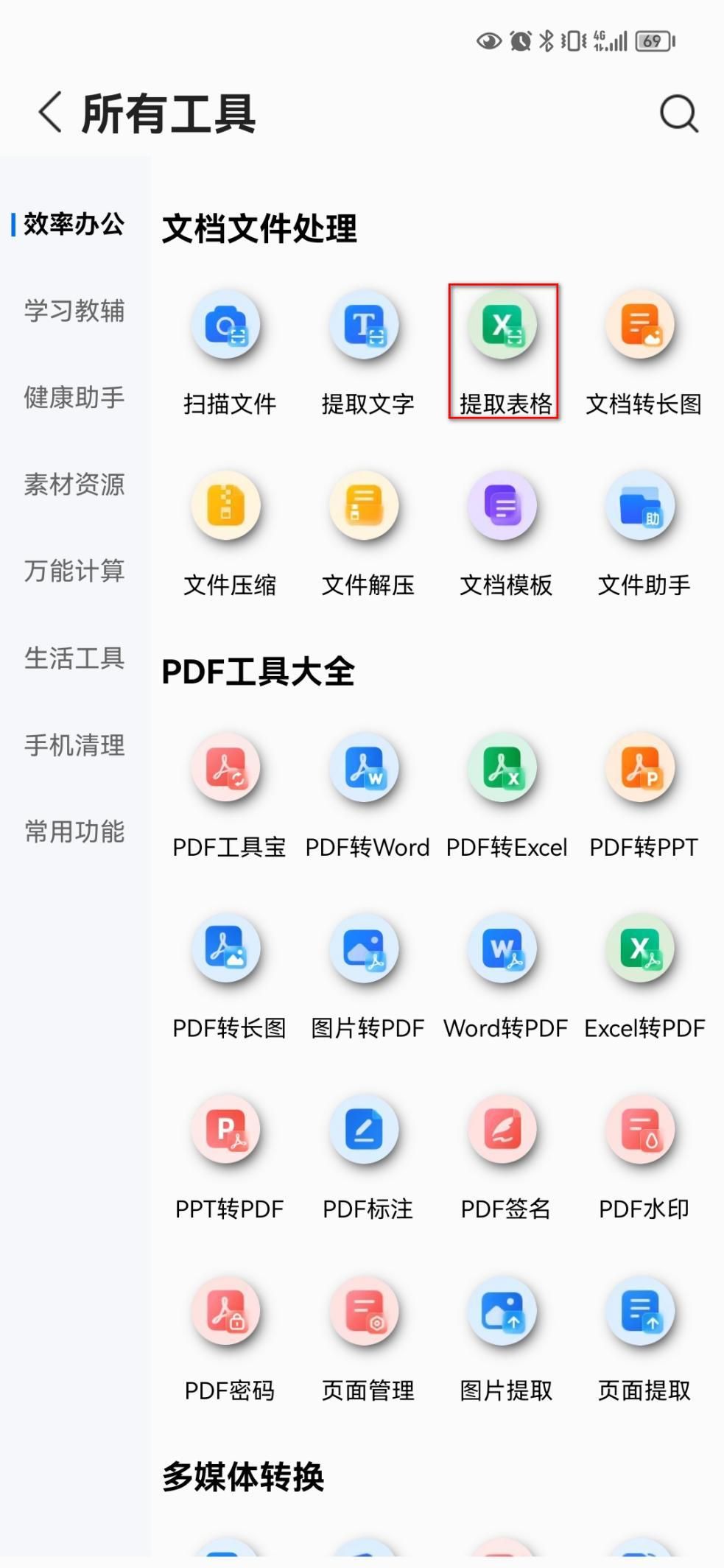Switch to 学习教辅 category

point(74,311)
